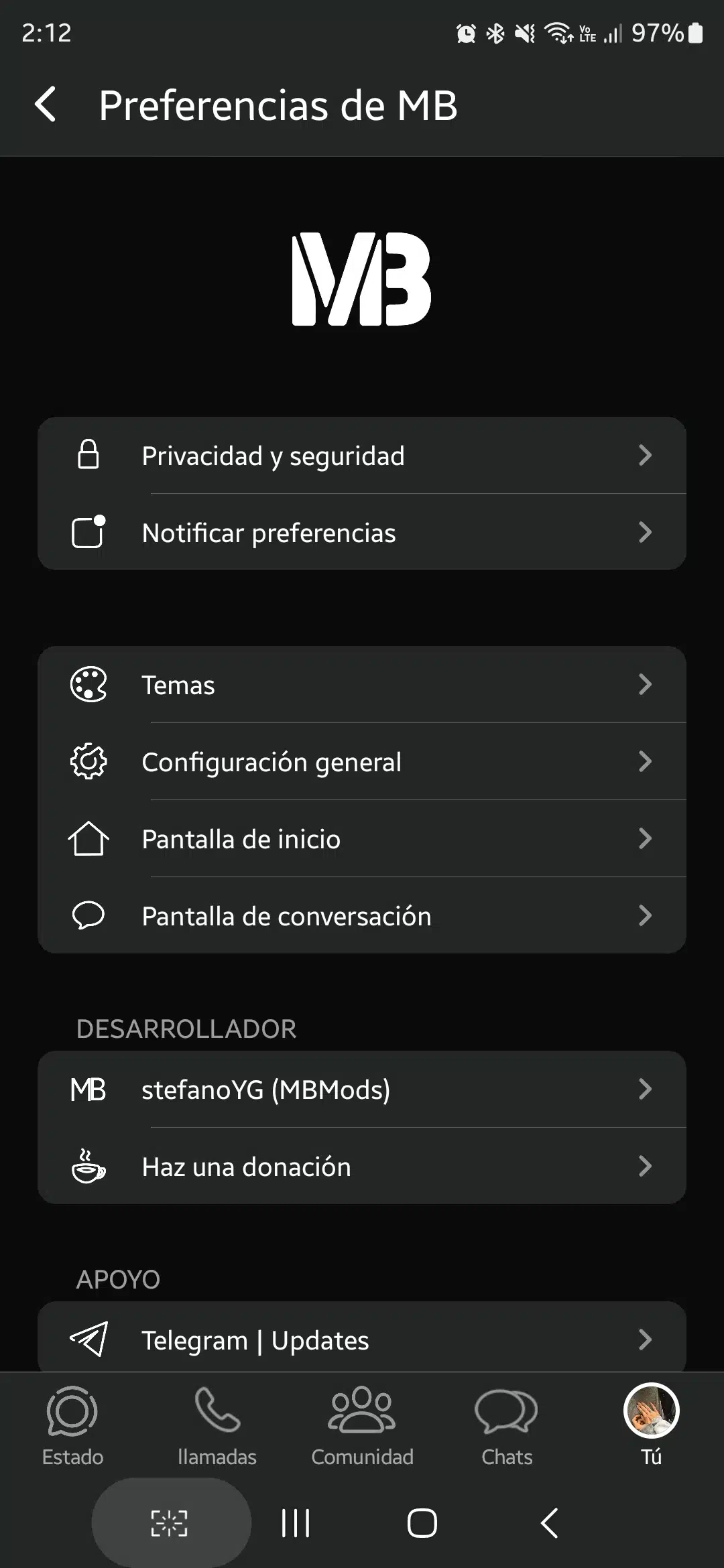The width and height of the screenshot is (724, 1568).
Task: Click the MB icon next to stefanoYG
Action: click(89, 1090)
